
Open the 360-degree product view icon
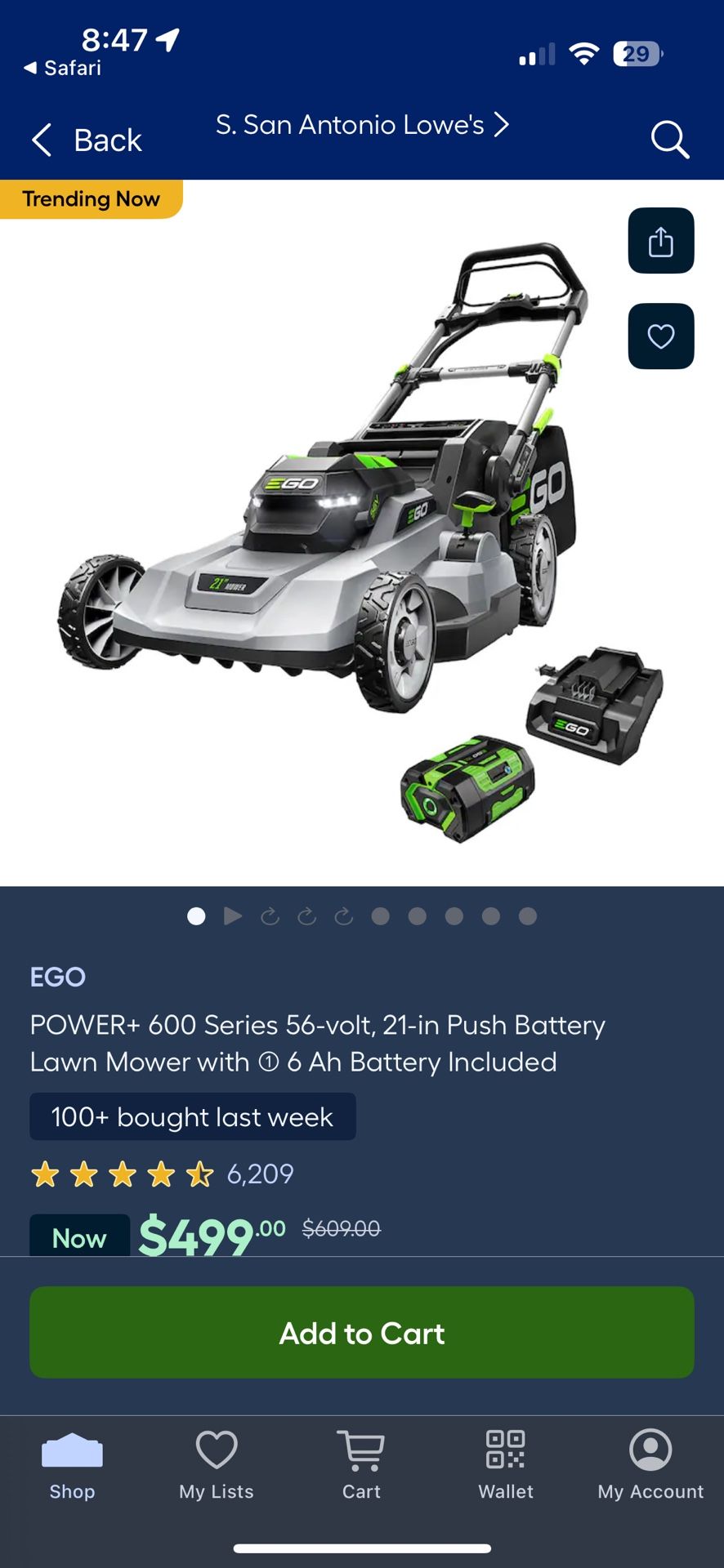click(270, 915)
